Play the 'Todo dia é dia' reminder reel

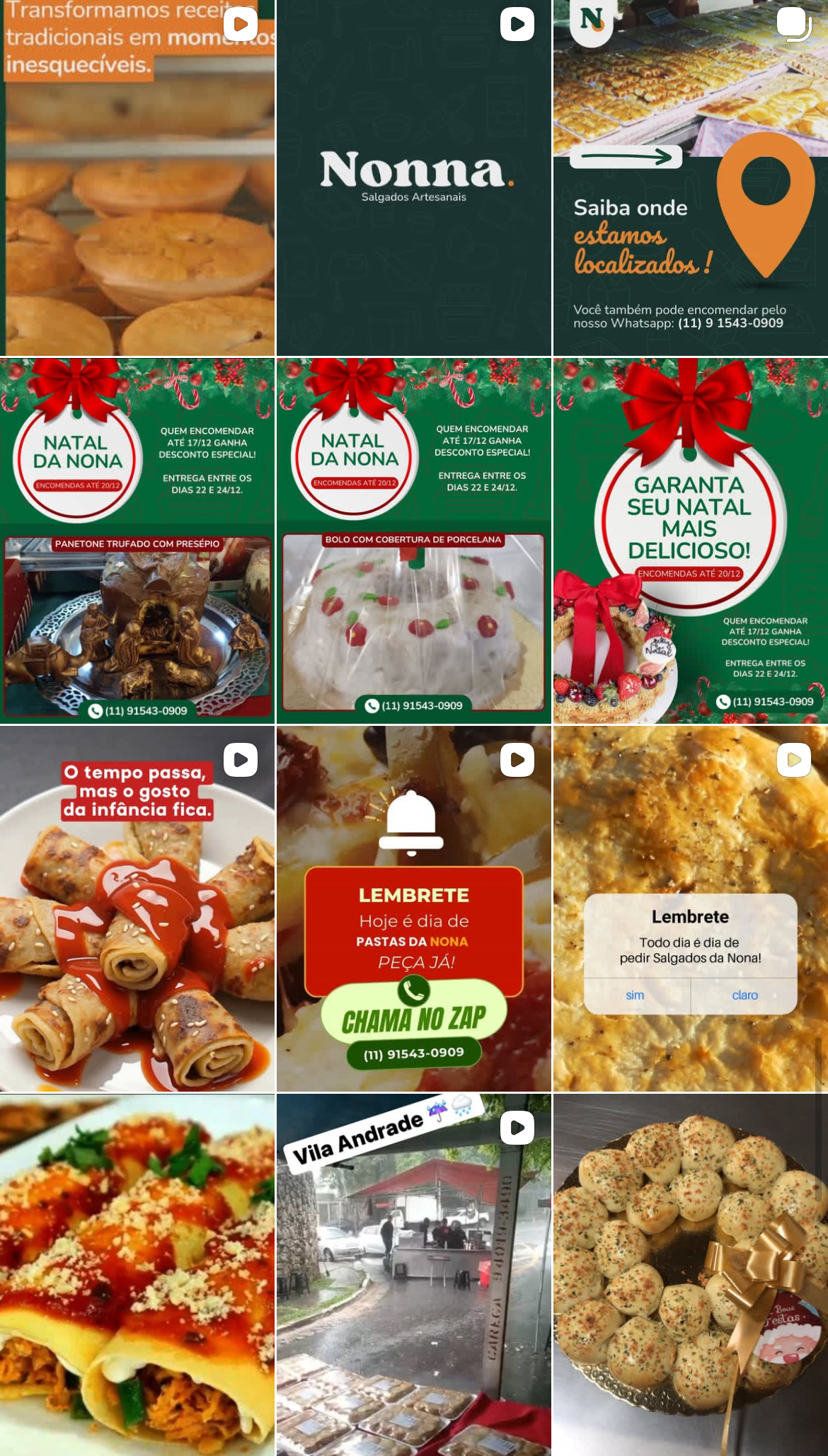[690, 909]
